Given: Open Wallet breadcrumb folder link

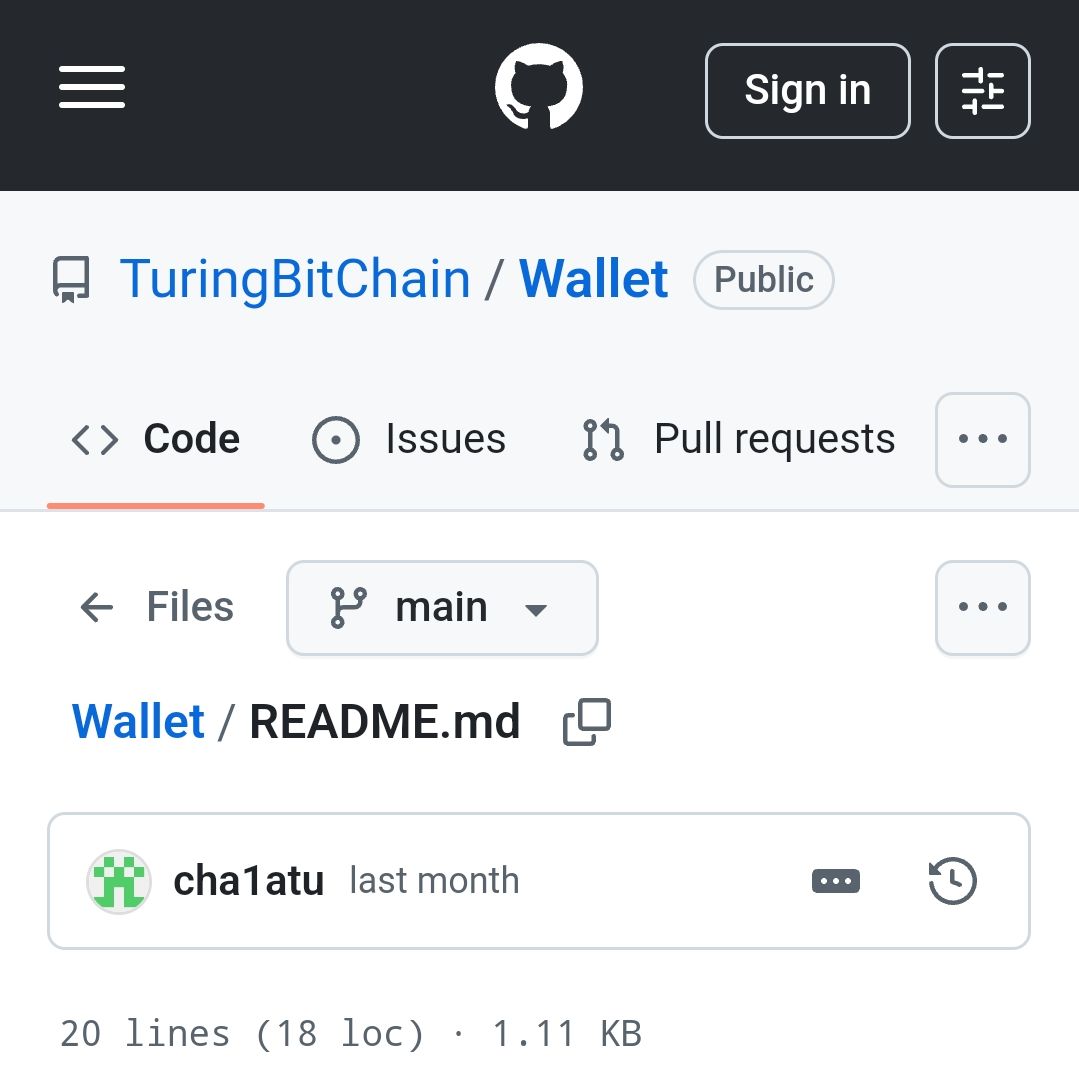Looking at the screenshot, I should [138, 721].
